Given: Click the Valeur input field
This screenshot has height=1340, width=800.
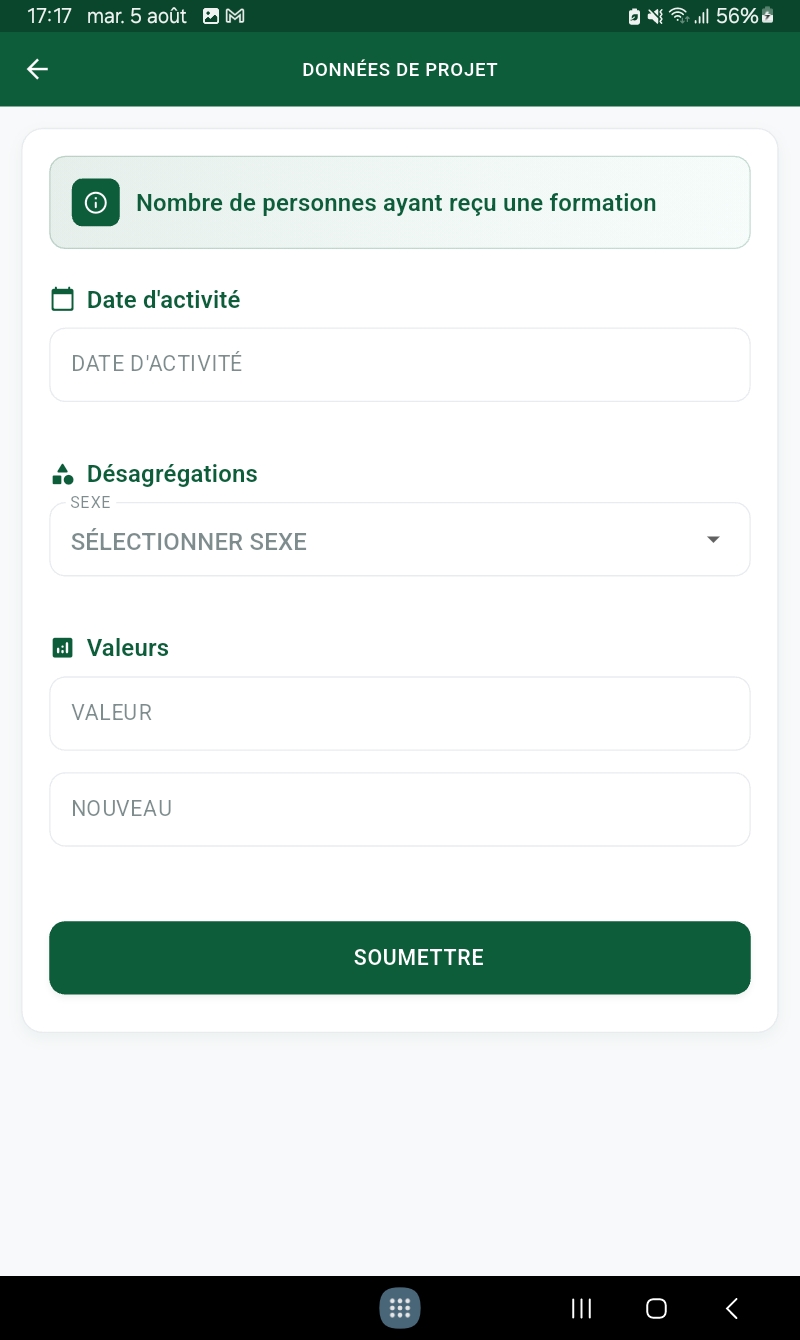Looking at the screenshot, I should click(400, 713).
